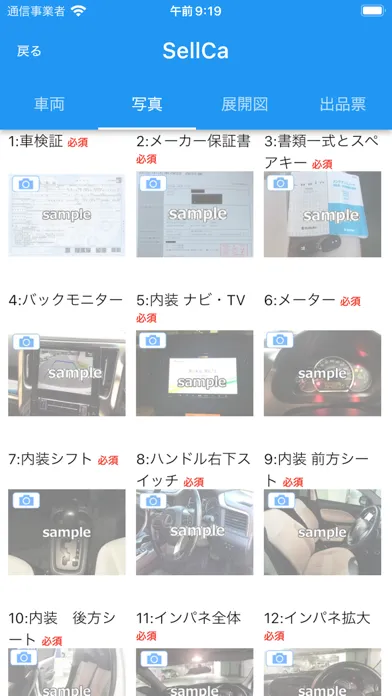This screenshot has height=696, width=392.
Task: Go back with the 戻る button
Action: coord(29,51)
